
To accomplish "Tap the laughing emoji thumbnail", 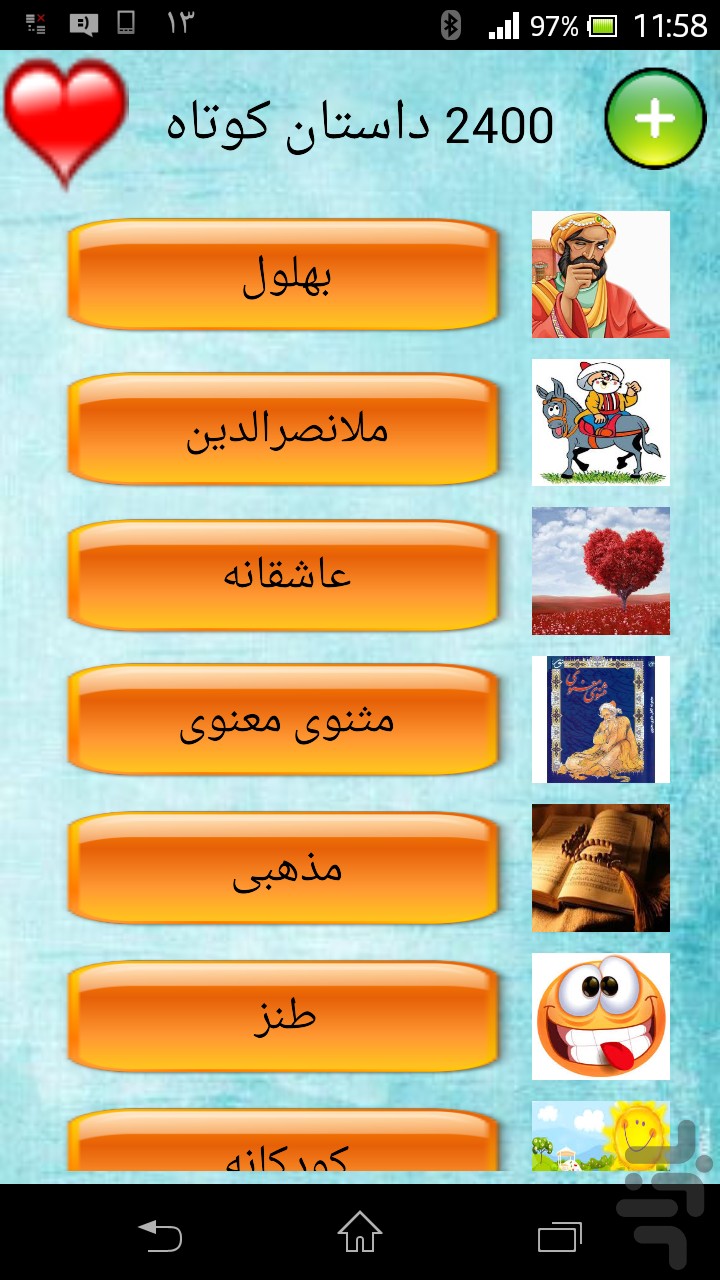I will tap(601, 1016).
